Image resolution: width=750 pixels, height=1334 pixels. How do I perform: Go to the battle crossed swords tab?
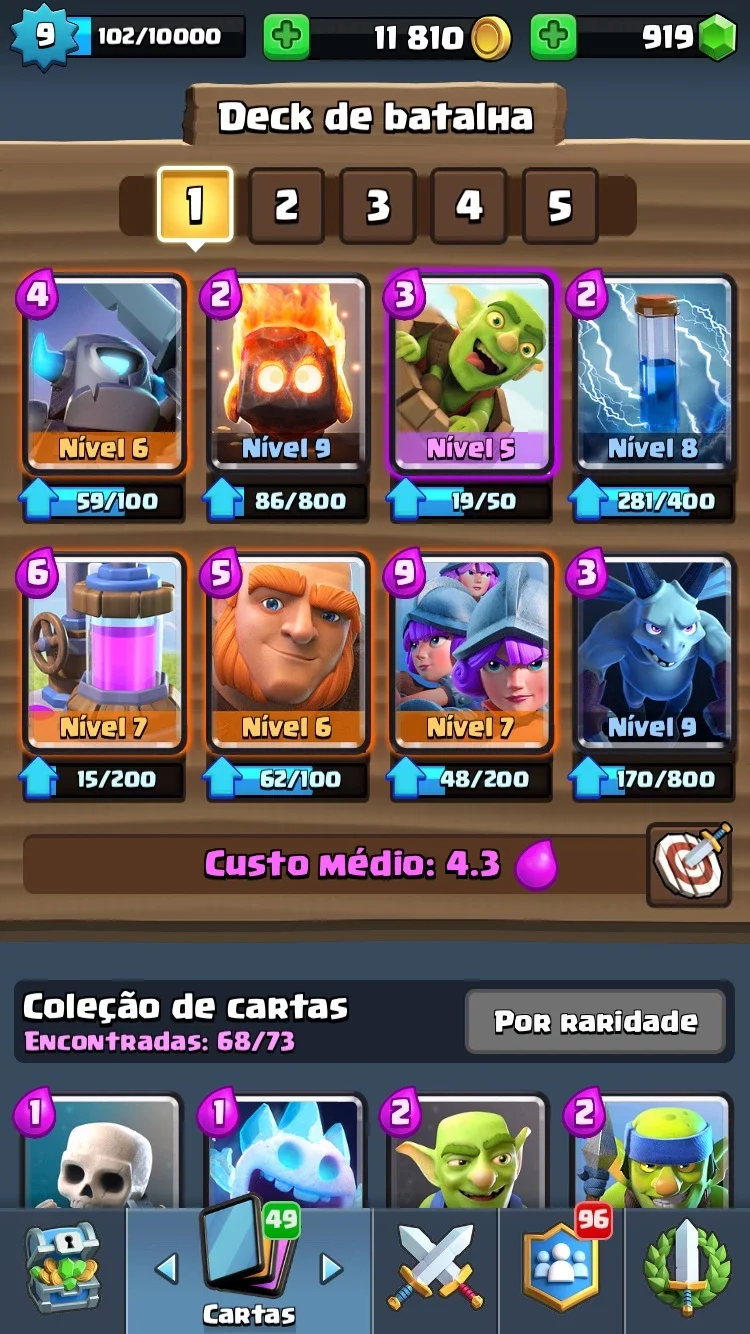[x=436, y=1268]
